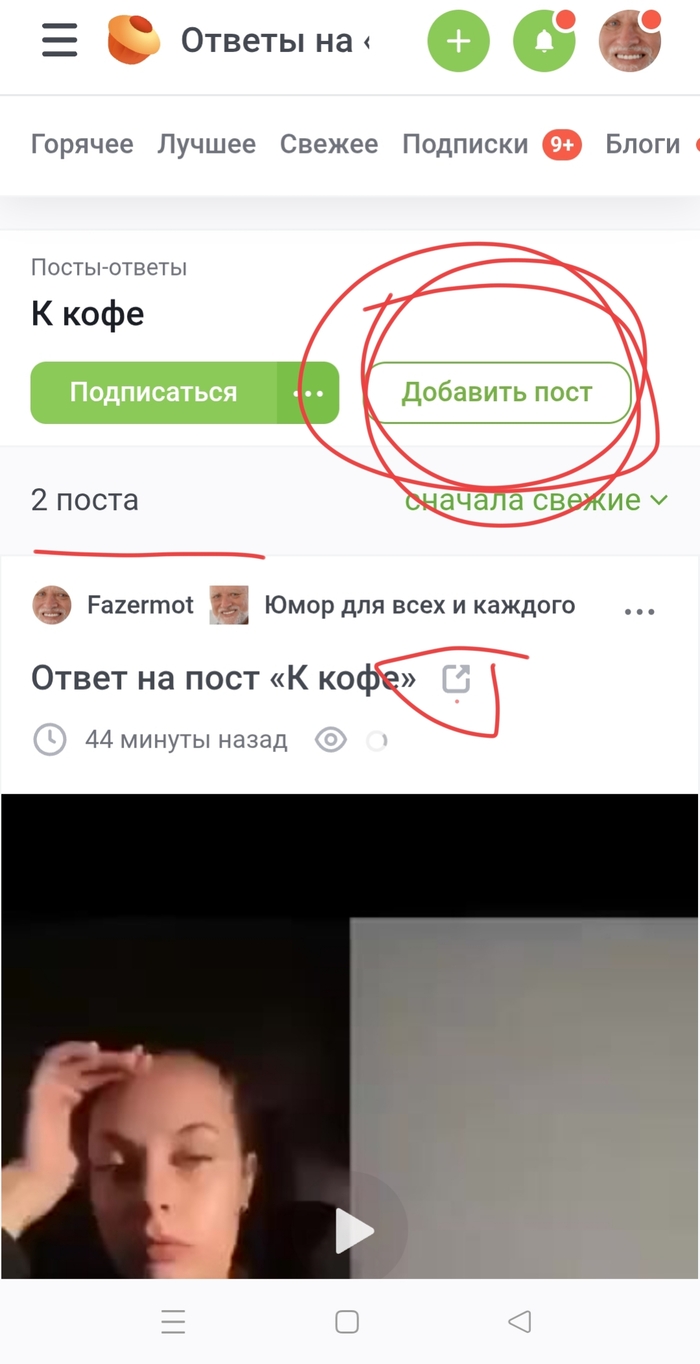Open the Fazermot author profile

pos(139,605)
